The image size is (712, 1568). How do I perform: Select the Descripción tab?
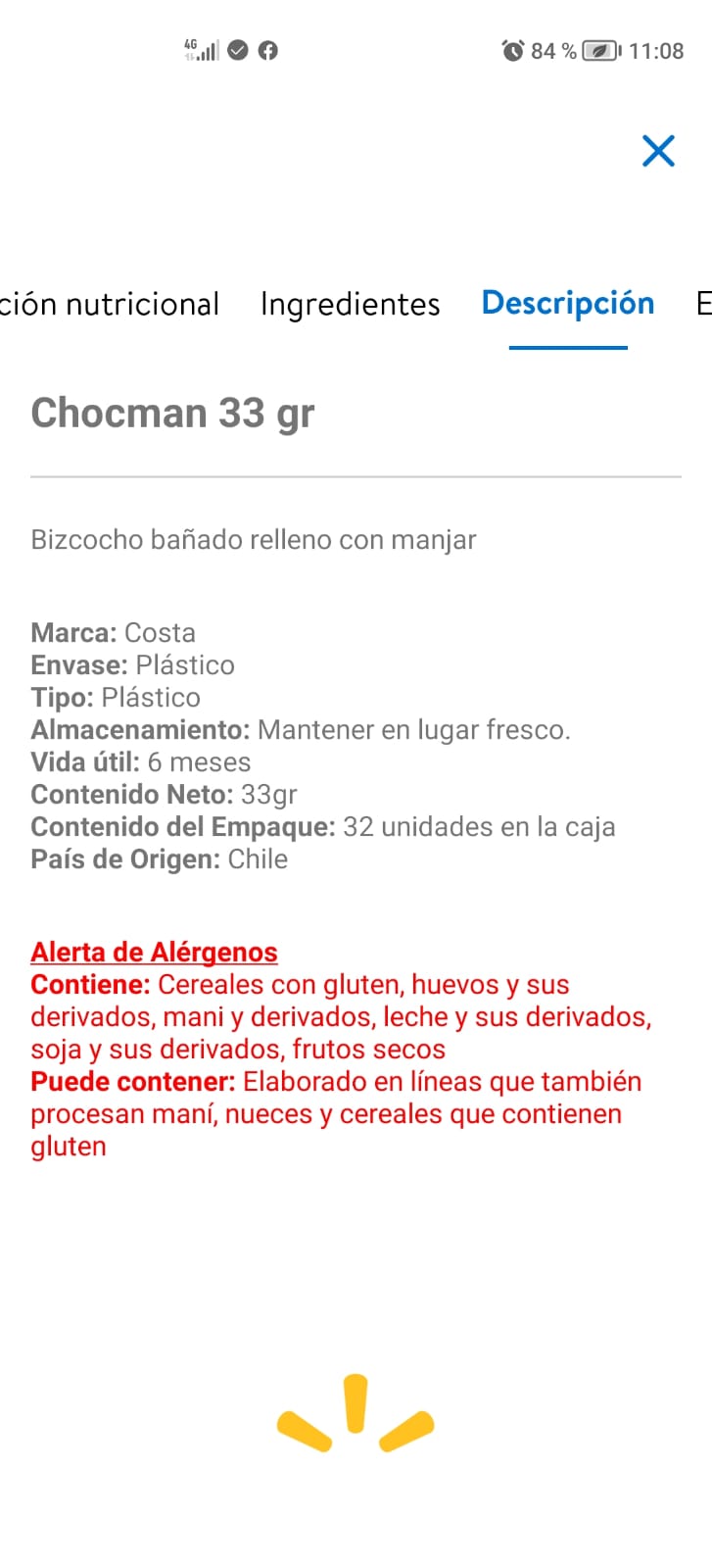[x=568, y=304]
